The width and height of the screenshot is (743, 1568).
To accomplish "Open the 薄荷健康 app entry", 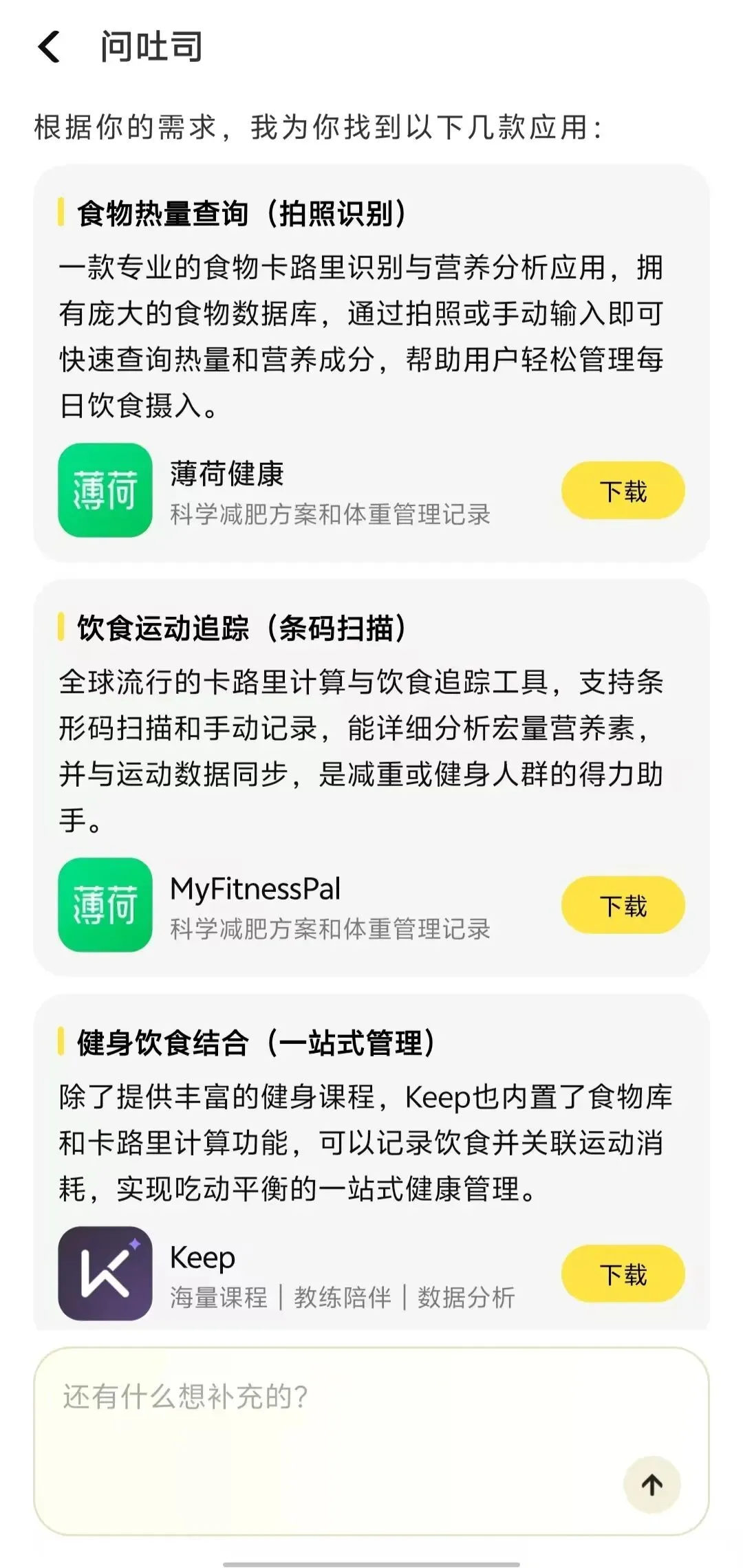I will click(x=275, y=490).
